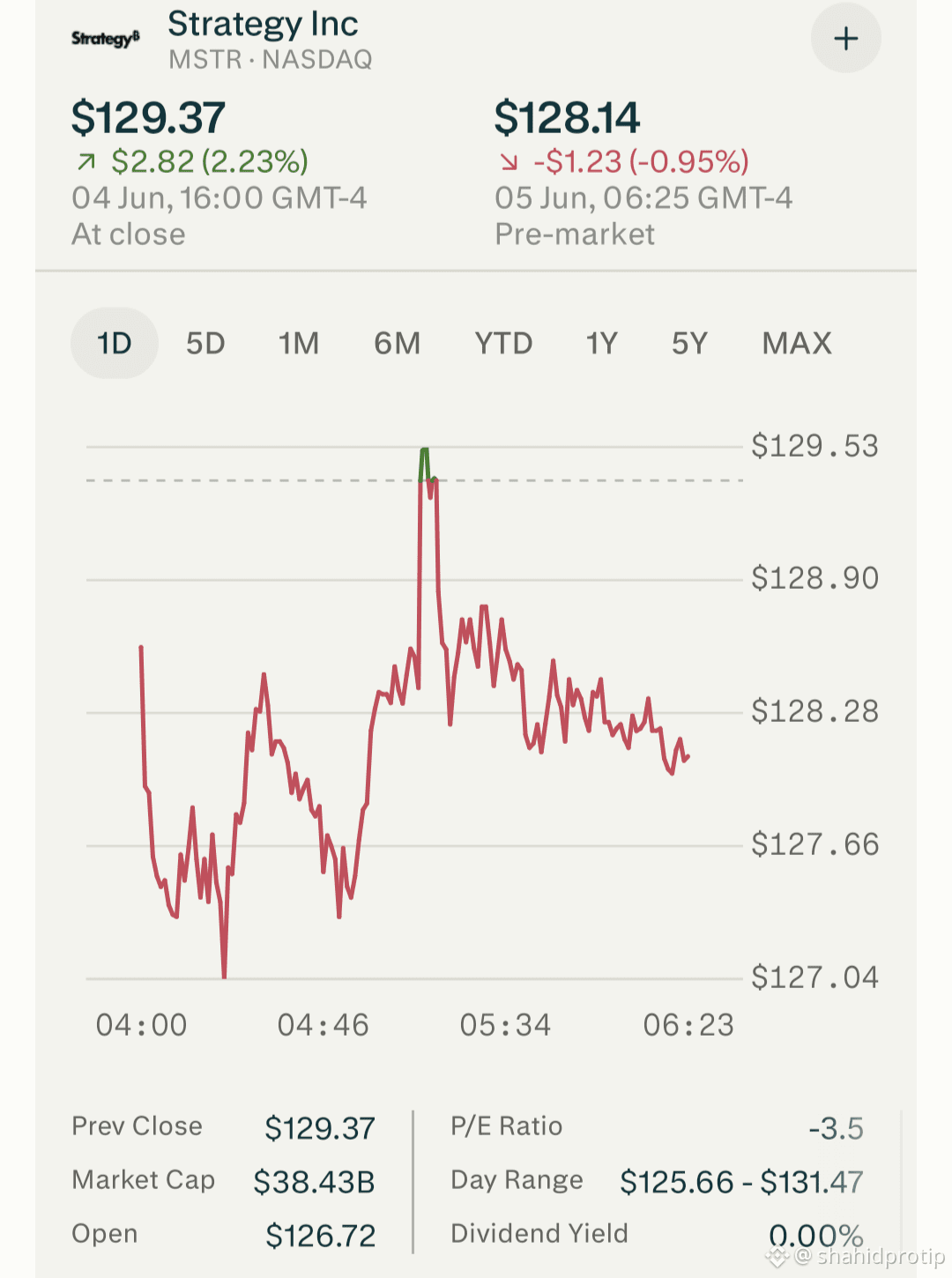Add Strategy Inc with the plus button
Viewport: 952px width, 1278px height.
845,38
